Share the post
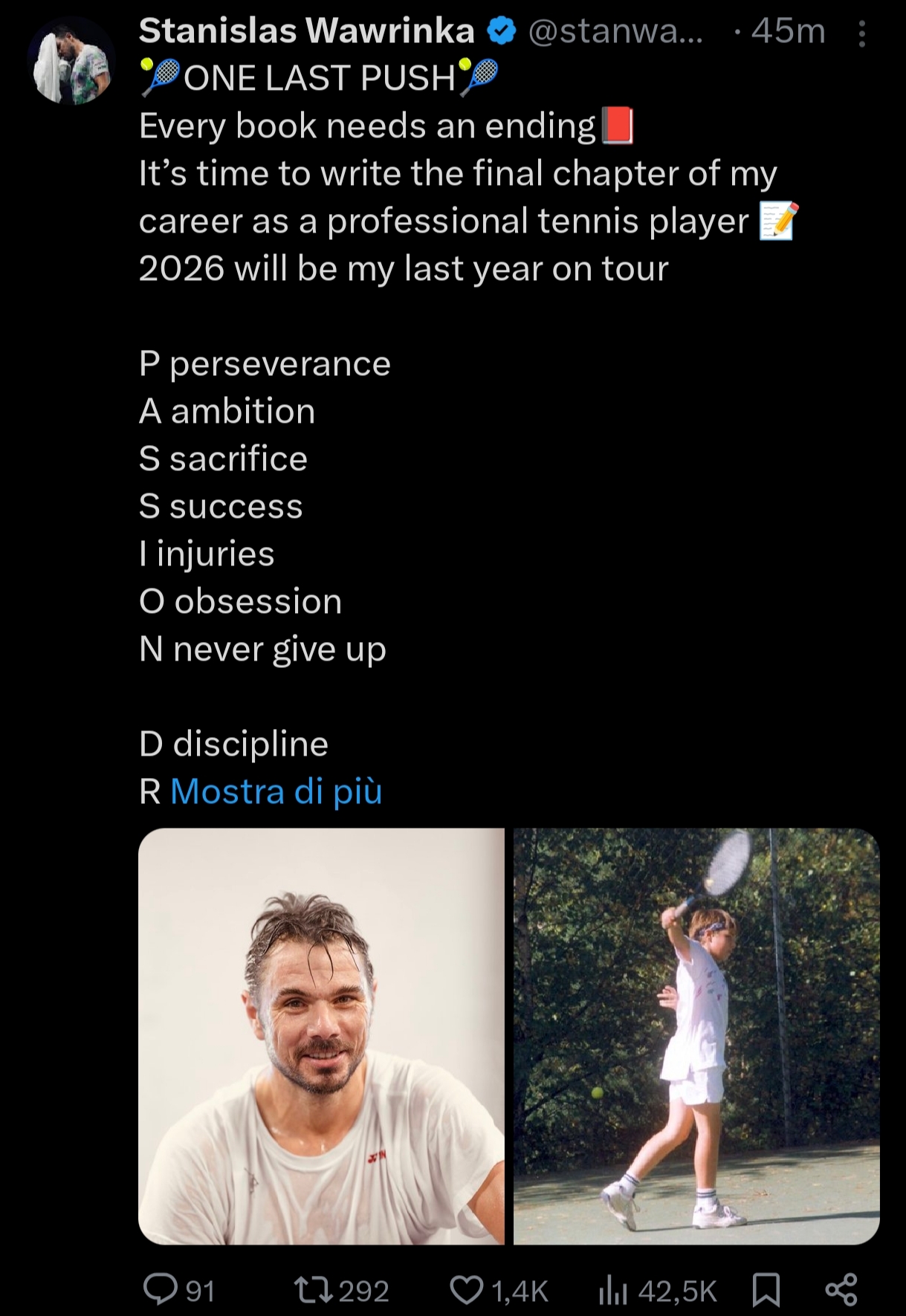 click(841, 1290)
